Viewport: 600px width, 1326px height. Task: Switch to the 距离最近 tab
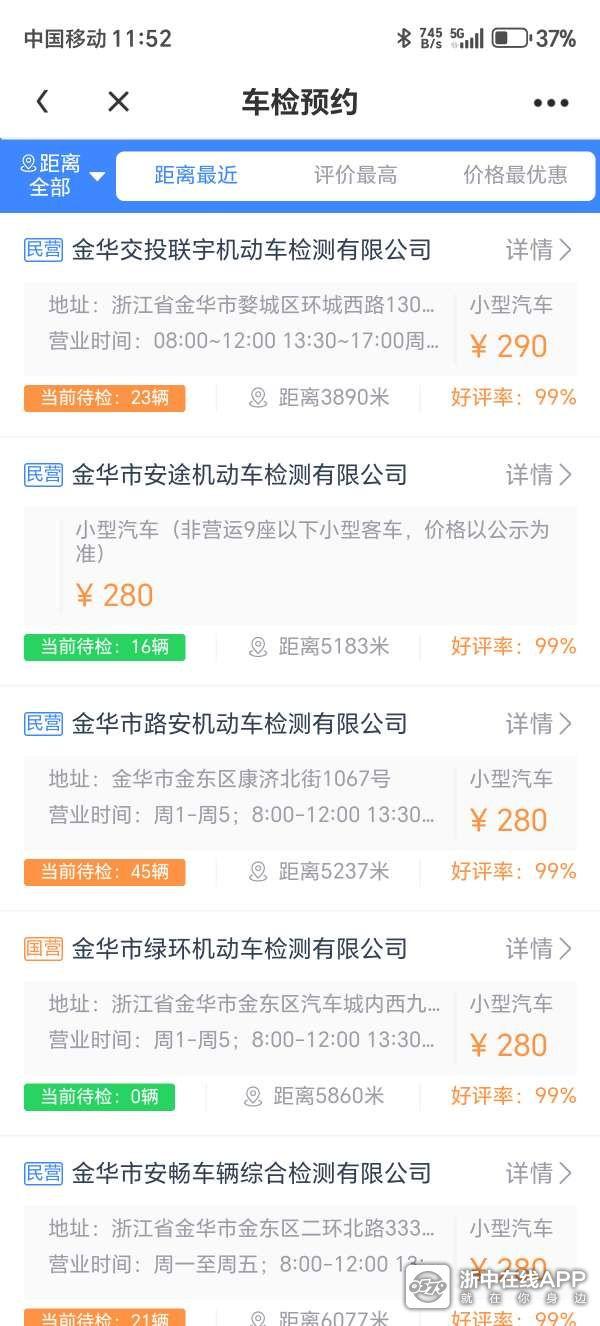tap(196, 175)
